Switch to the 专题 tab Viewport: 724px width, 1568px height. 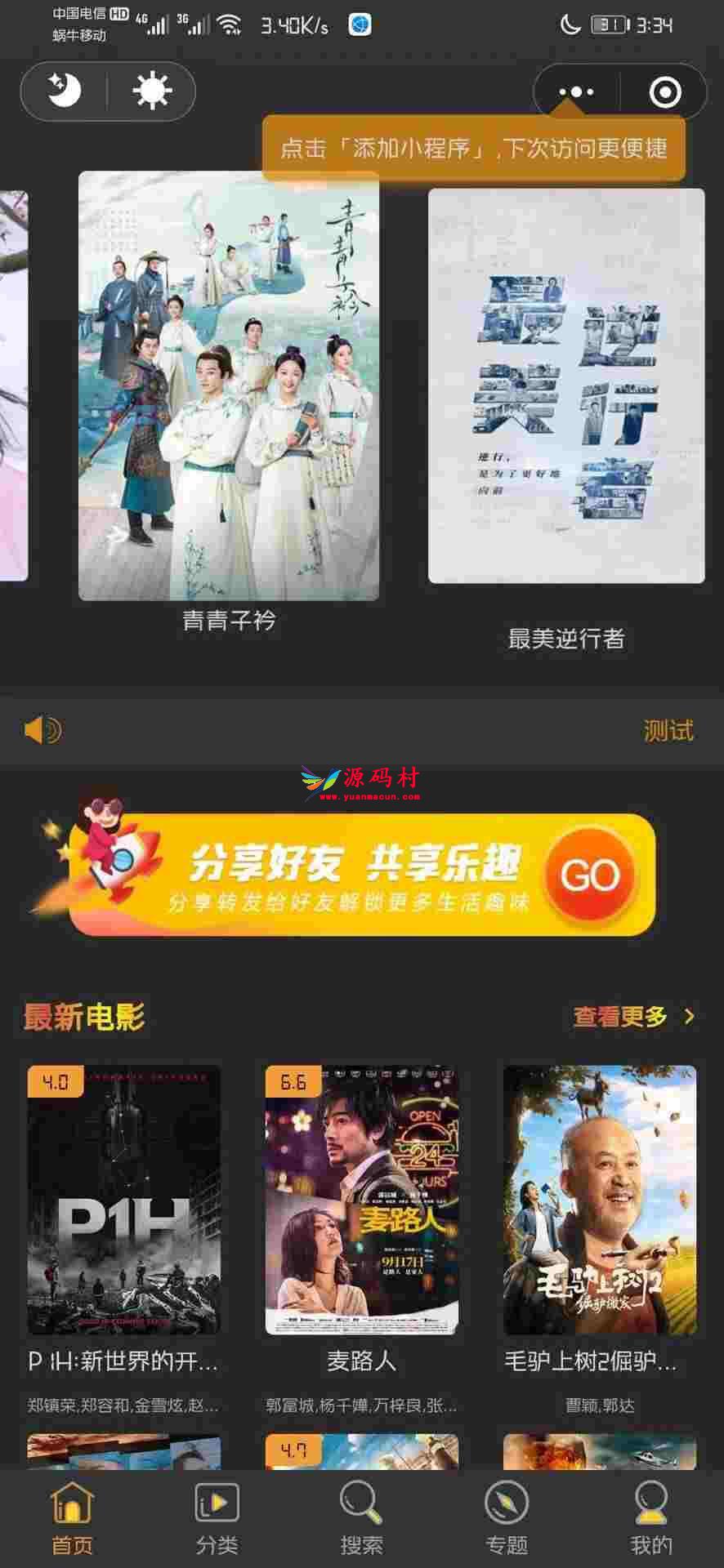click(506, 1518)
